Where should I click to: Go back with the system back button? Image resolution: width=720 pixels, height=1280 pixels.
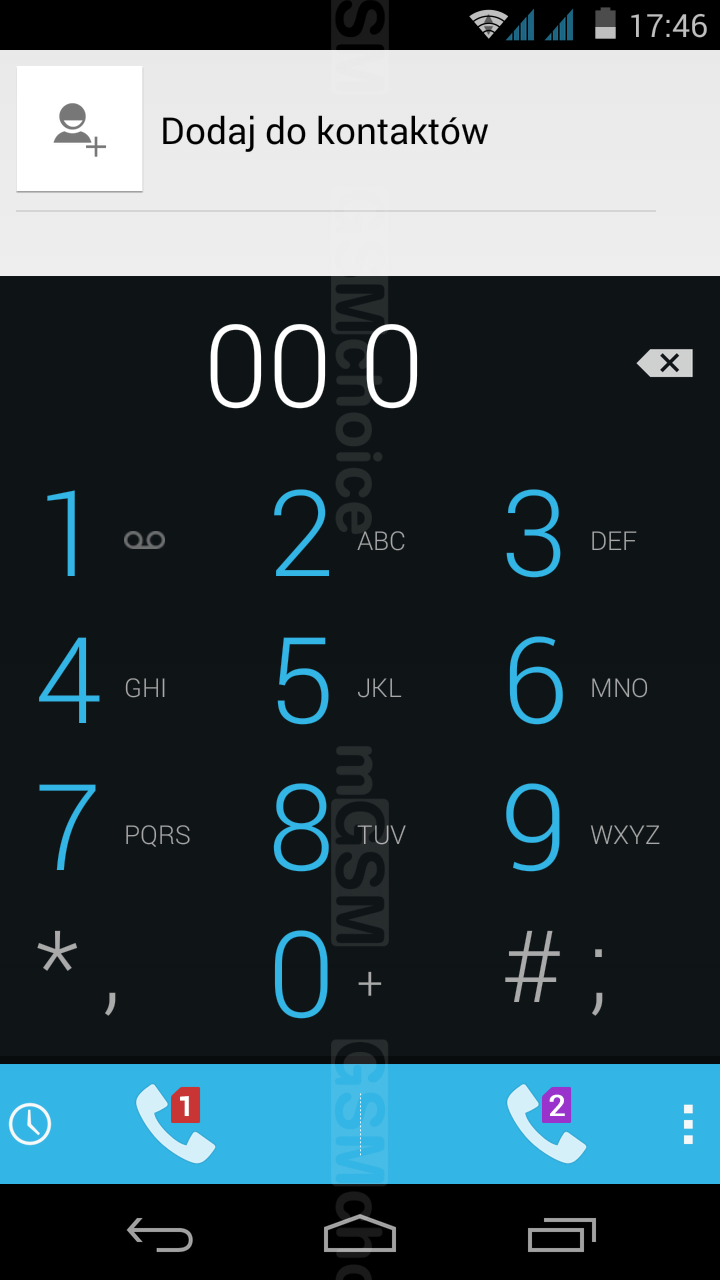(x=160, y=1234)
